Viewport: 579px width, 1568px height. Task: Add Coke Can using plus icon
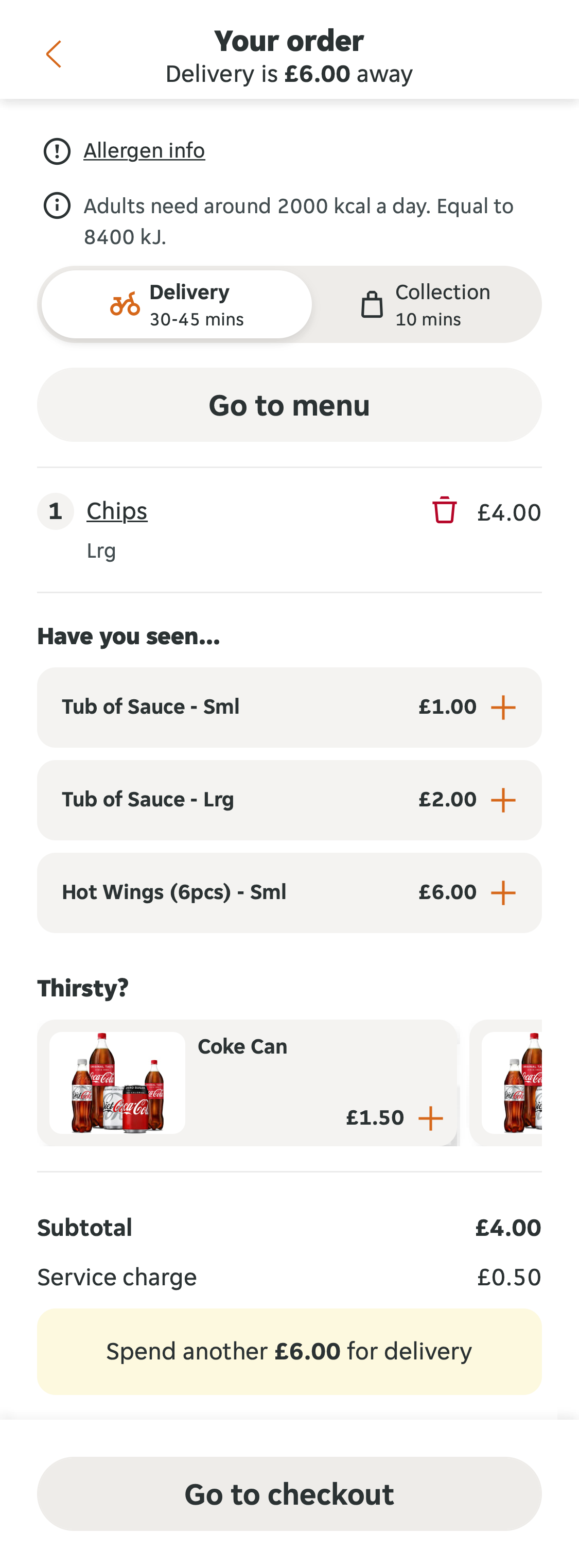[432, 1117]
